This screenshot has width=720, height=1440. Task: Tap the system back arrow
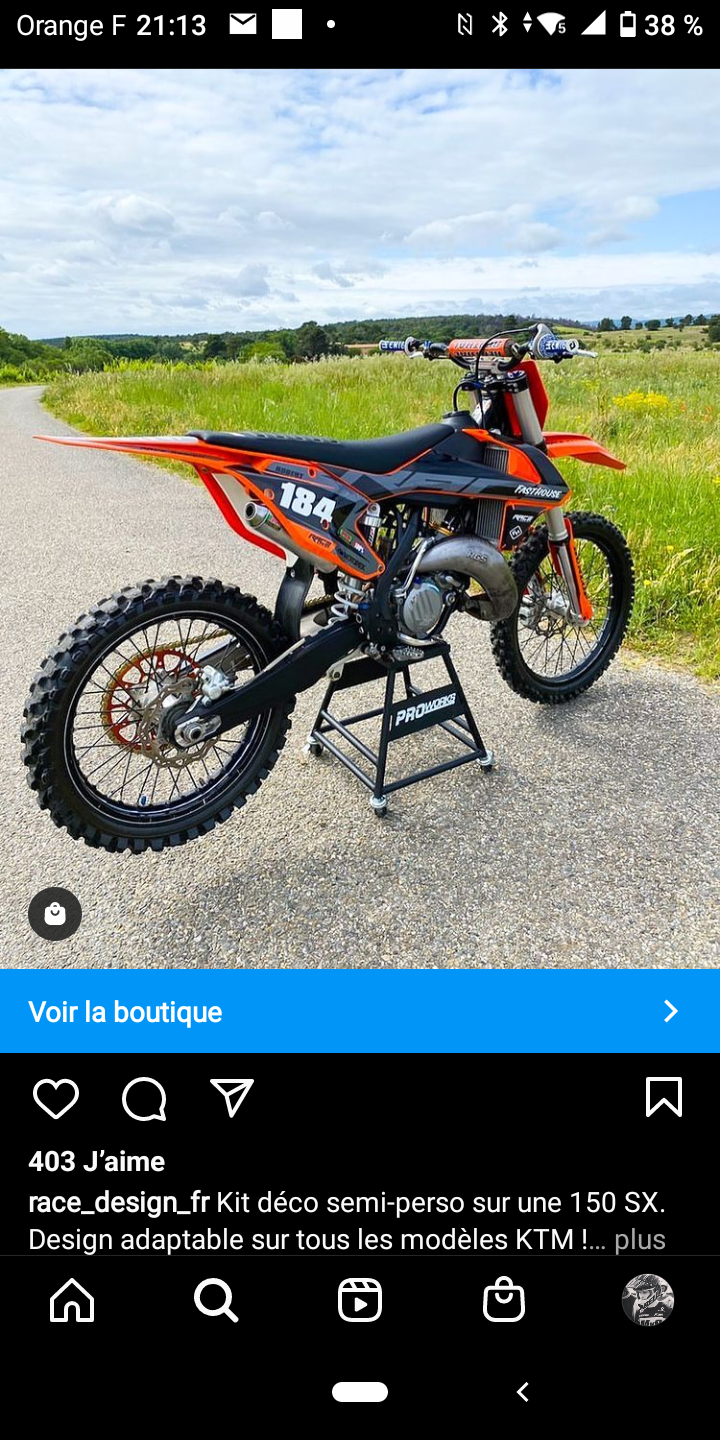(x=522, y=1392)
